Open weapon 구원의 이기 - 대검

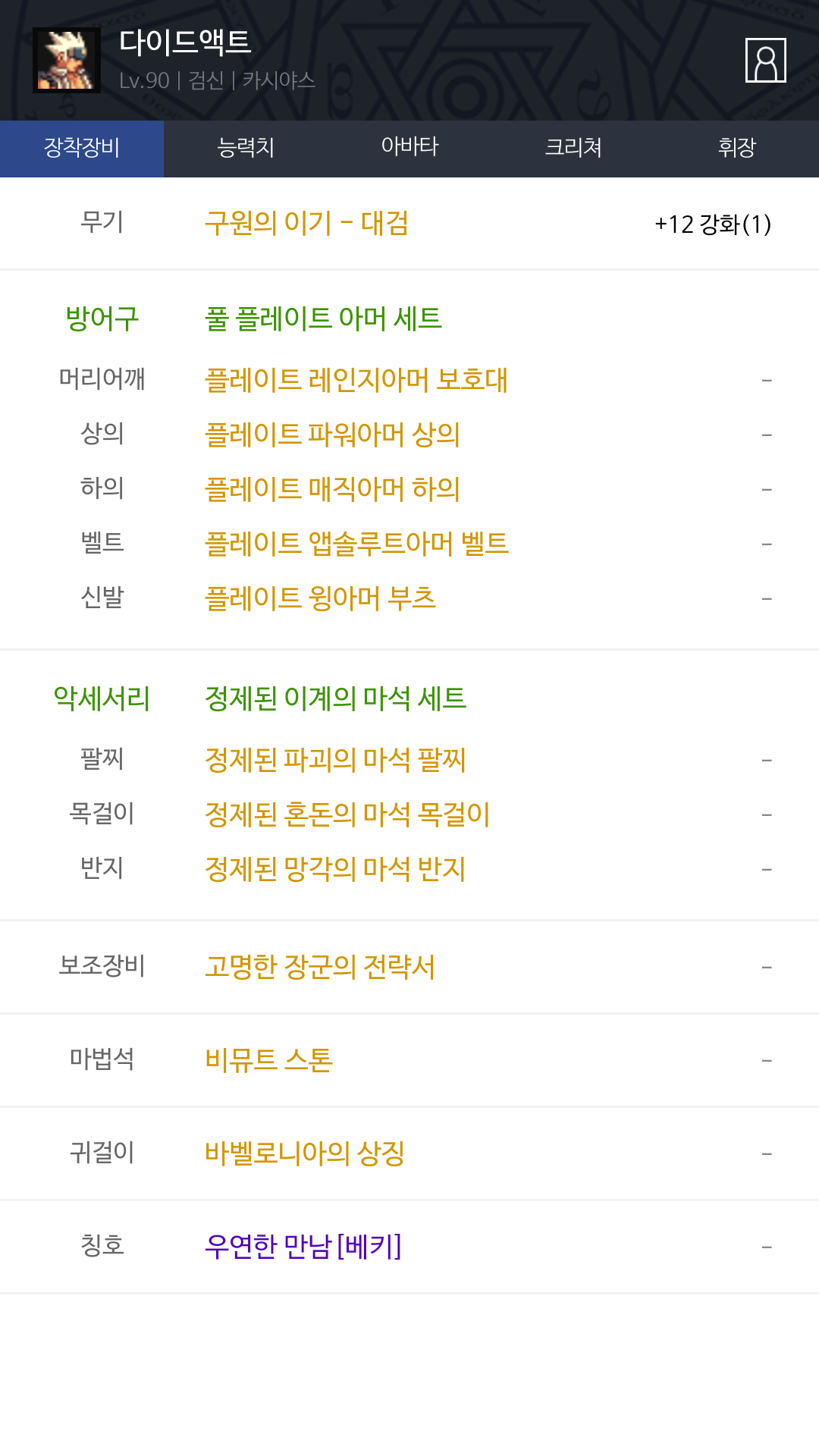[x=306, y=223]
